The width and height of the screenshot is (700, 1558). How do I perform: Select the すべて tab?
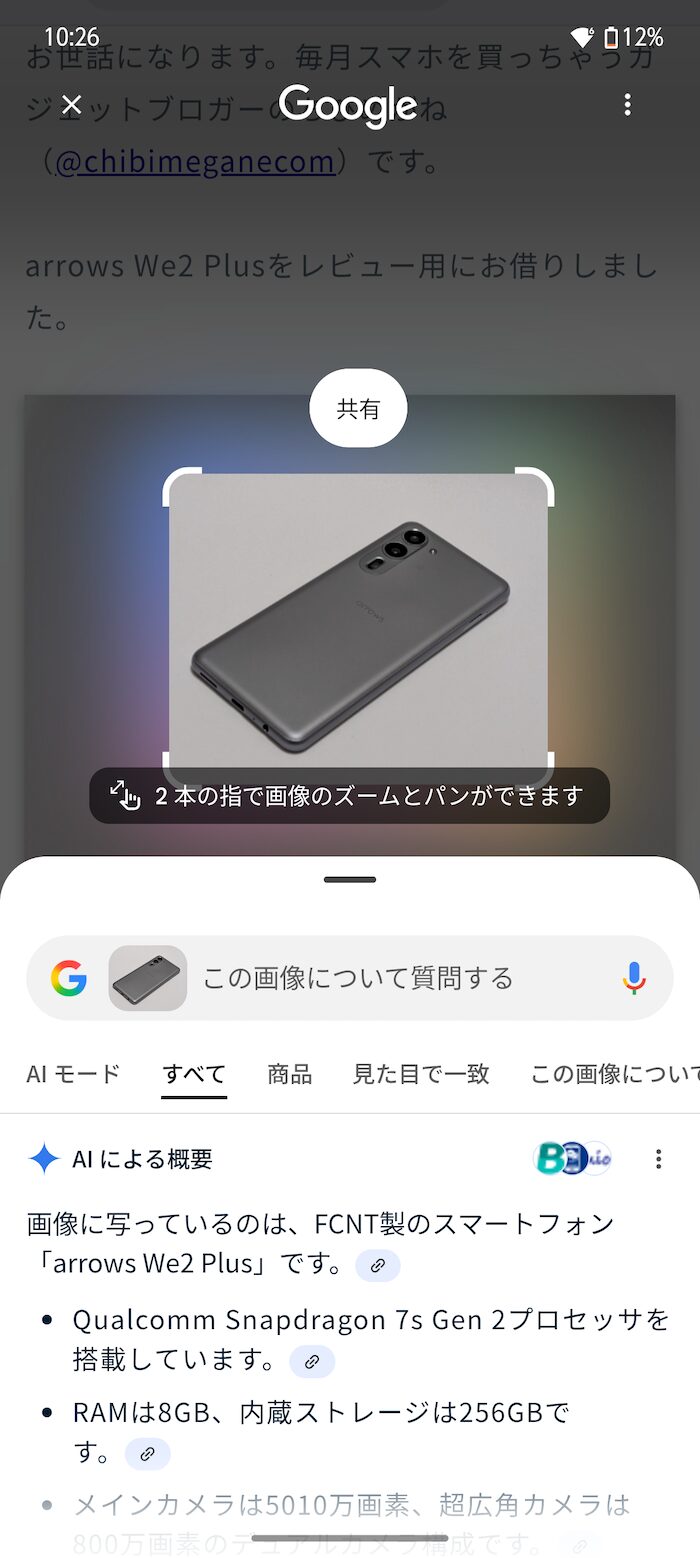tap(194, 1074)
